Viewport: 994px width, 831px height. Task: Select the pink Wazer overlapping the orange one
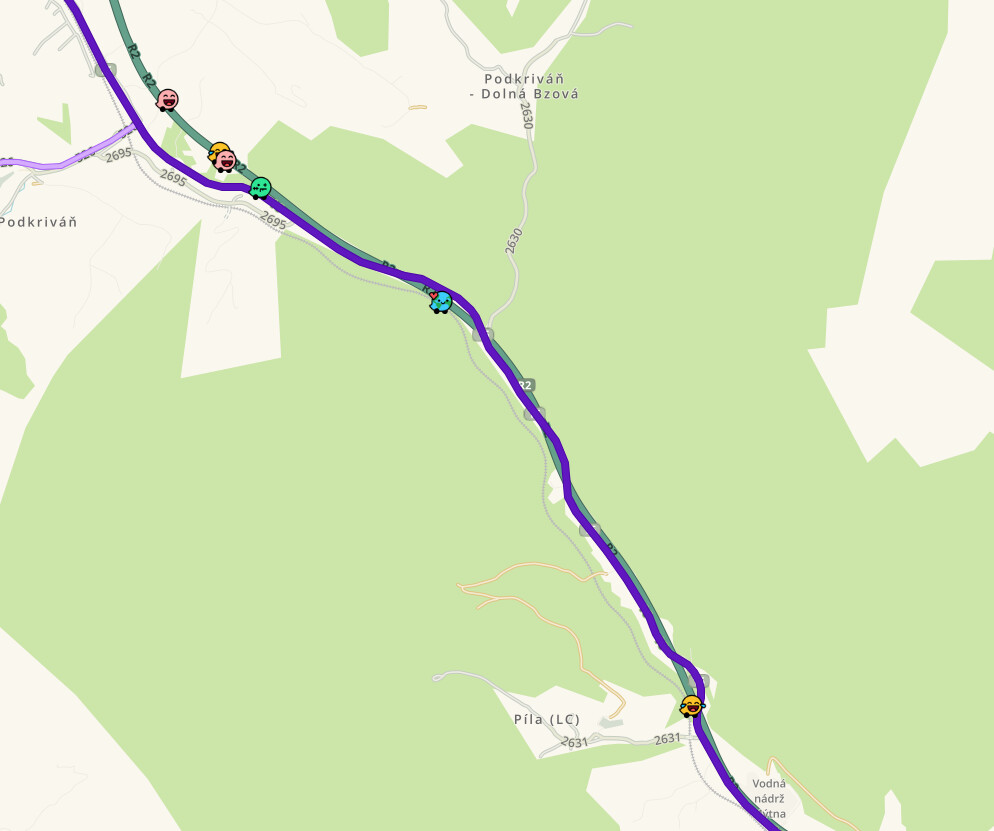pos(227,160)
